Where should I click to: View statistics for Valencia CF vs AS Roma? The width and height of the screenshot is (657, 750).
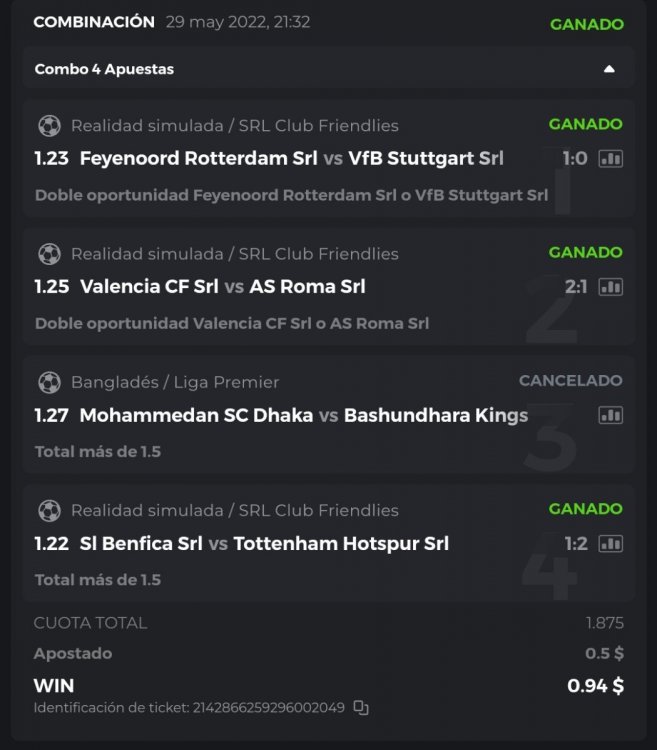[x=610, y=287]
